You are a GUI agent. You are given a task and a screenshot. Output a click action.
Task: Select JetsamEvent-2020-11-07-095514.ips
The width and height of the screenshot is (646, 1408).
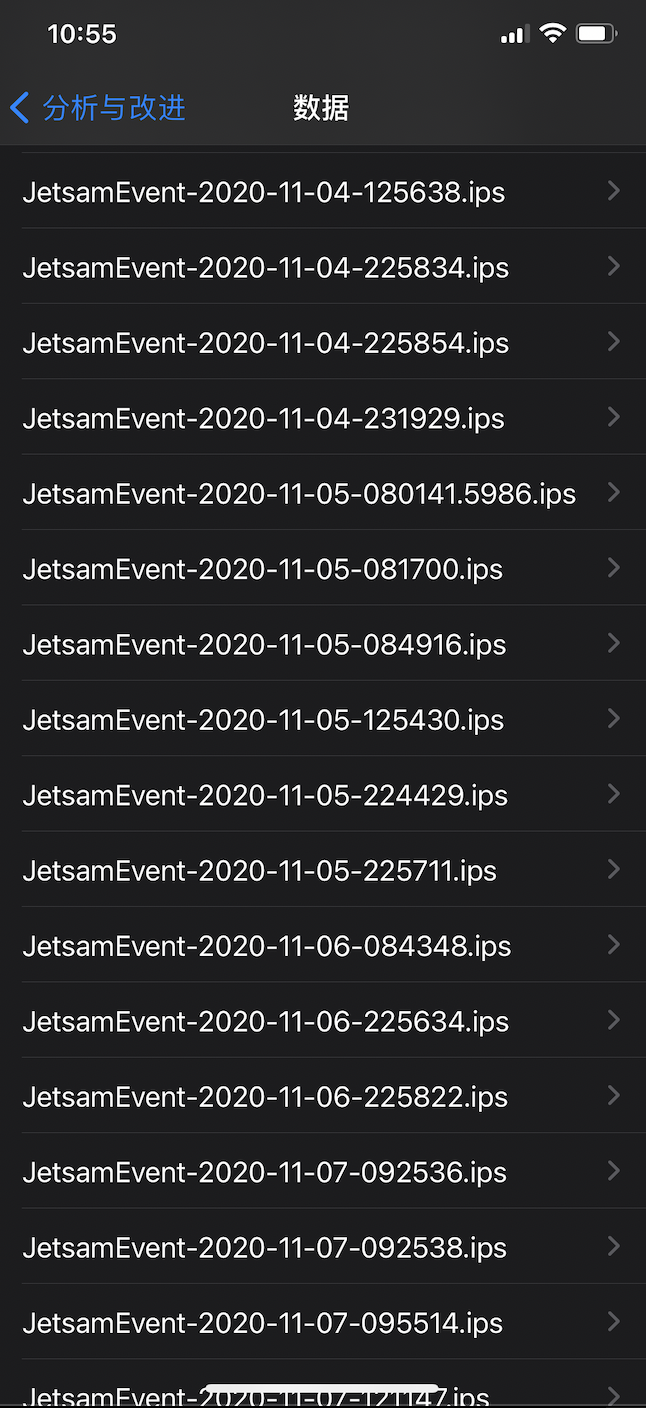point(263,1323)
